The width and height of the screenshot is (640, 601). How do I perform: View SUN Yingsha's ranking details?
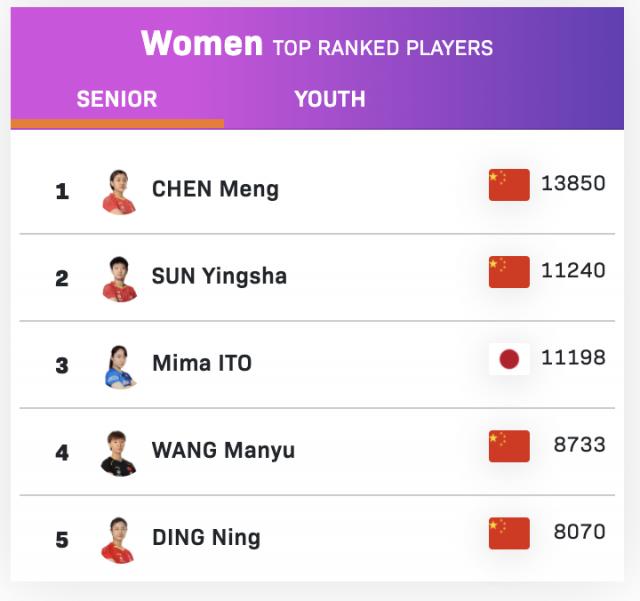219,276
